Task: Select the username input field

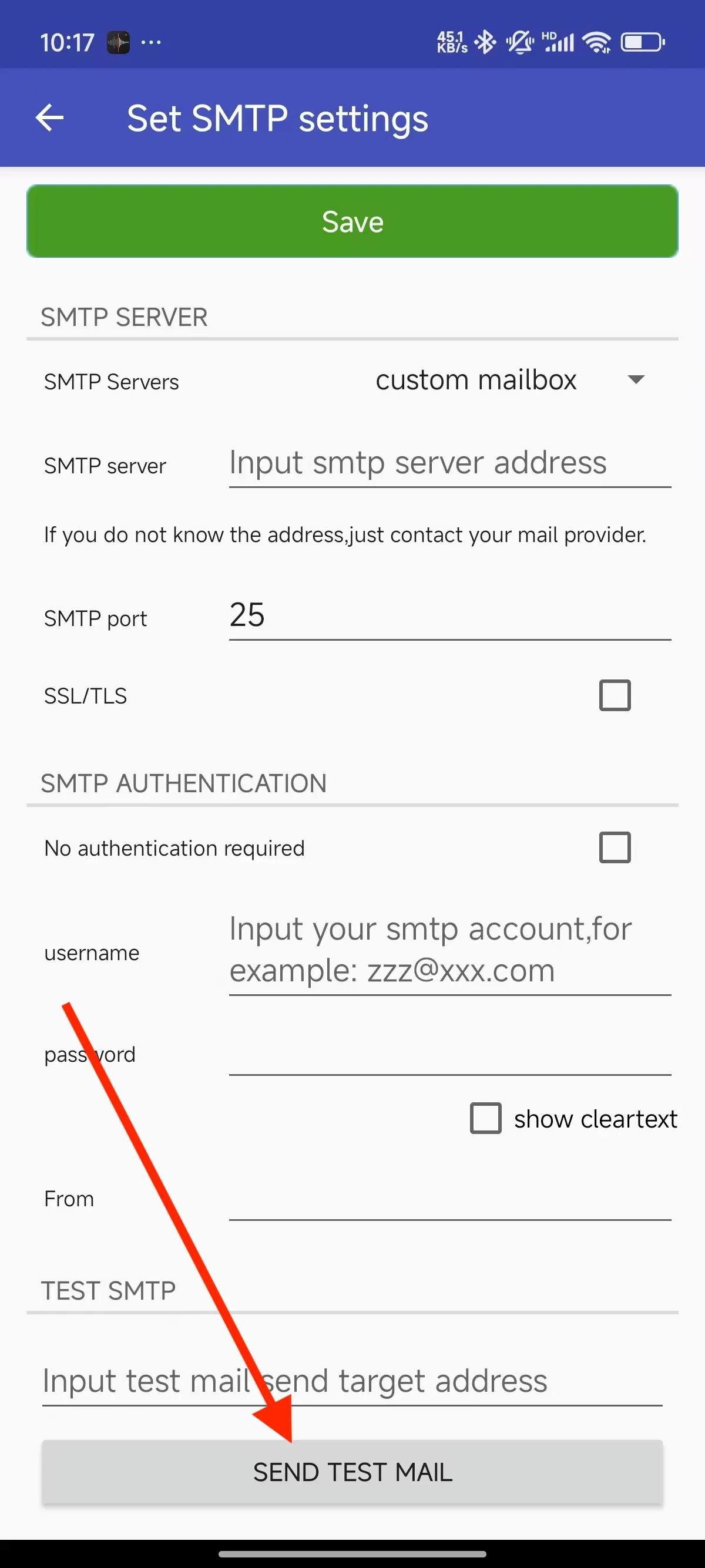Action: [450, 951]
